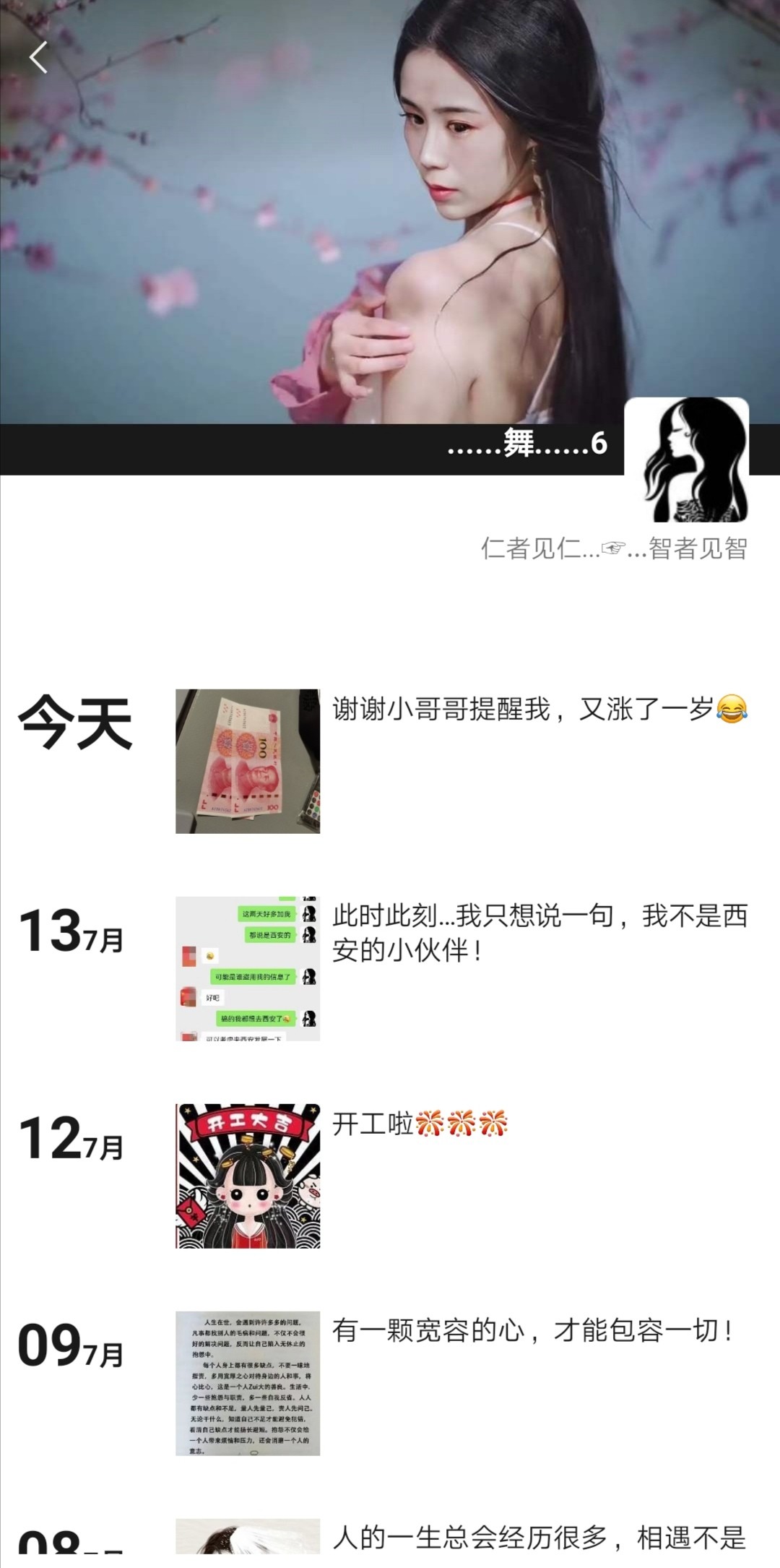This screenshot has height=1568, width=780.
Task: Open the 13 July chat screenshot post
Action: click(x=248, y=968)
